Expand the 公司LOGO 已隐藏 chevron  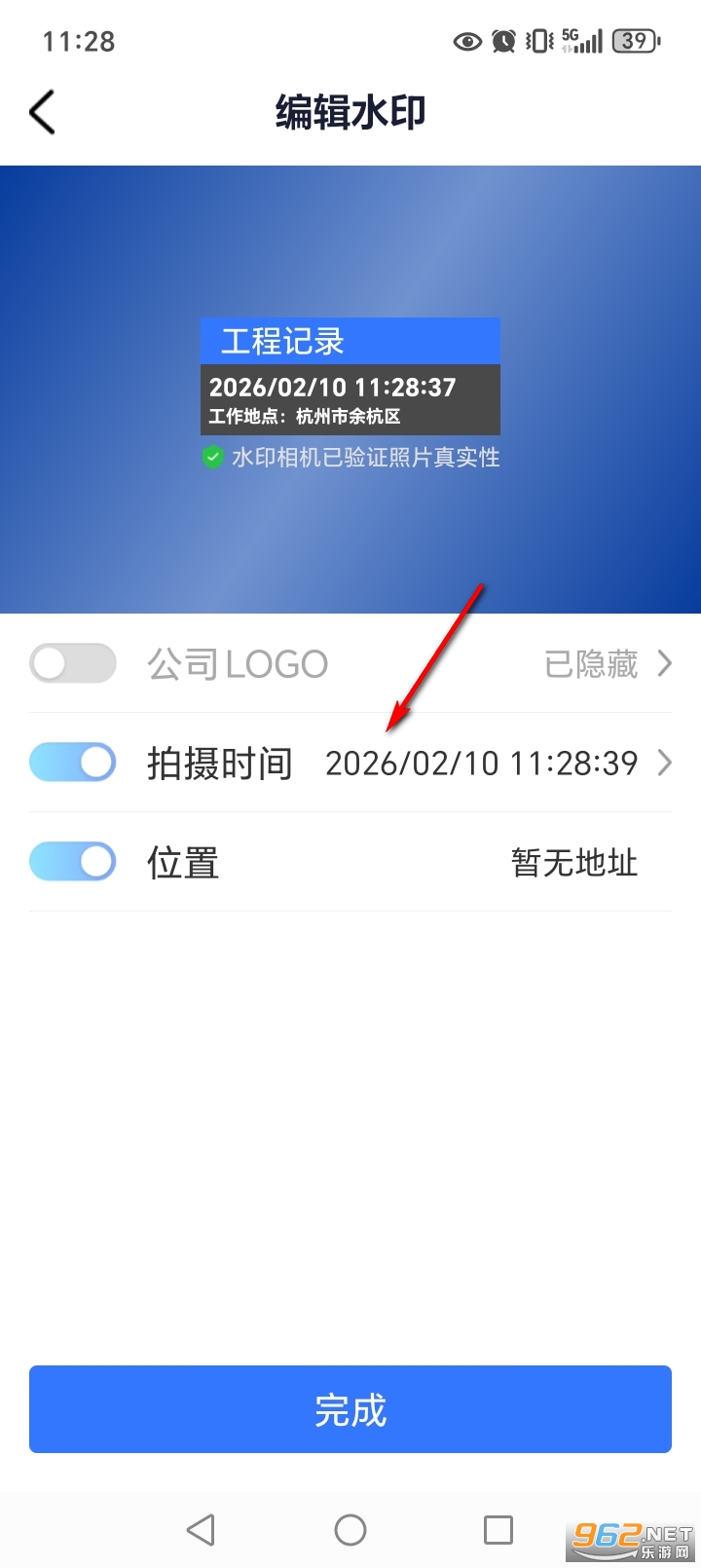[x=667, y=663]
